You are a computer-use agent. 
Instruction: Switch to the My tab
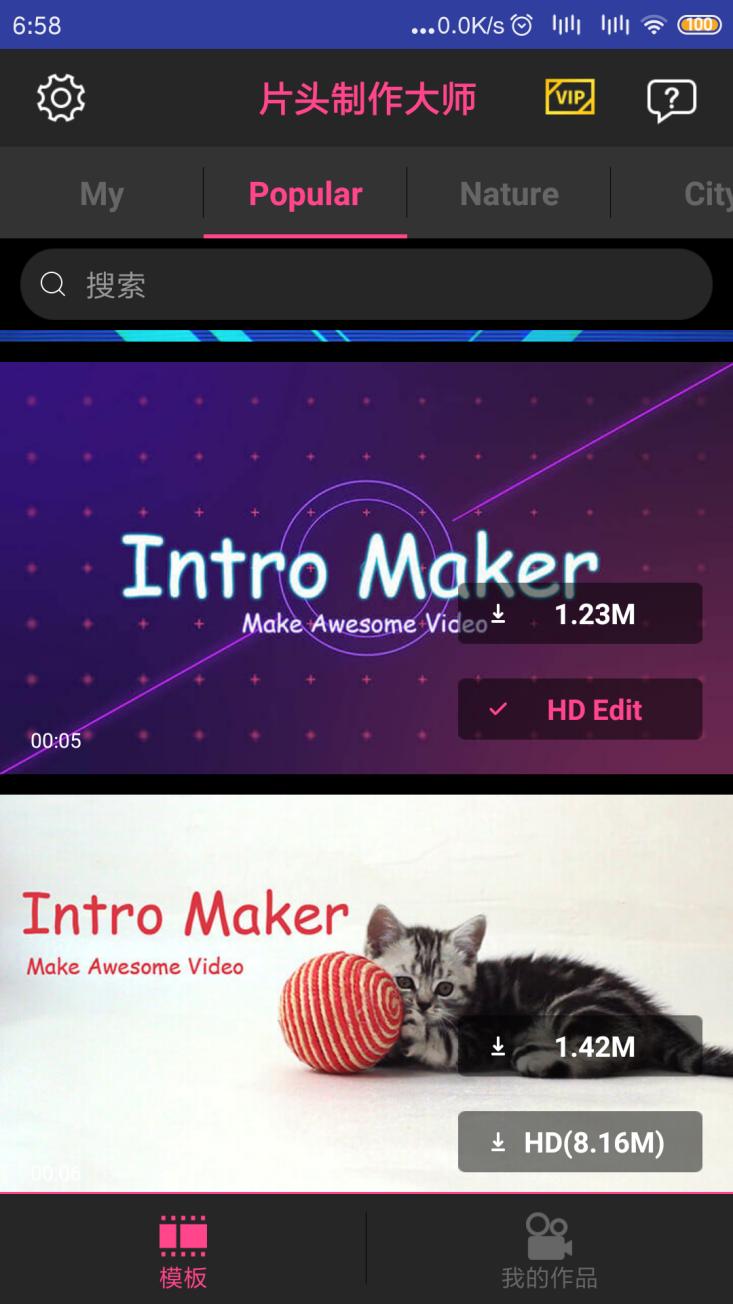(102, 193)
